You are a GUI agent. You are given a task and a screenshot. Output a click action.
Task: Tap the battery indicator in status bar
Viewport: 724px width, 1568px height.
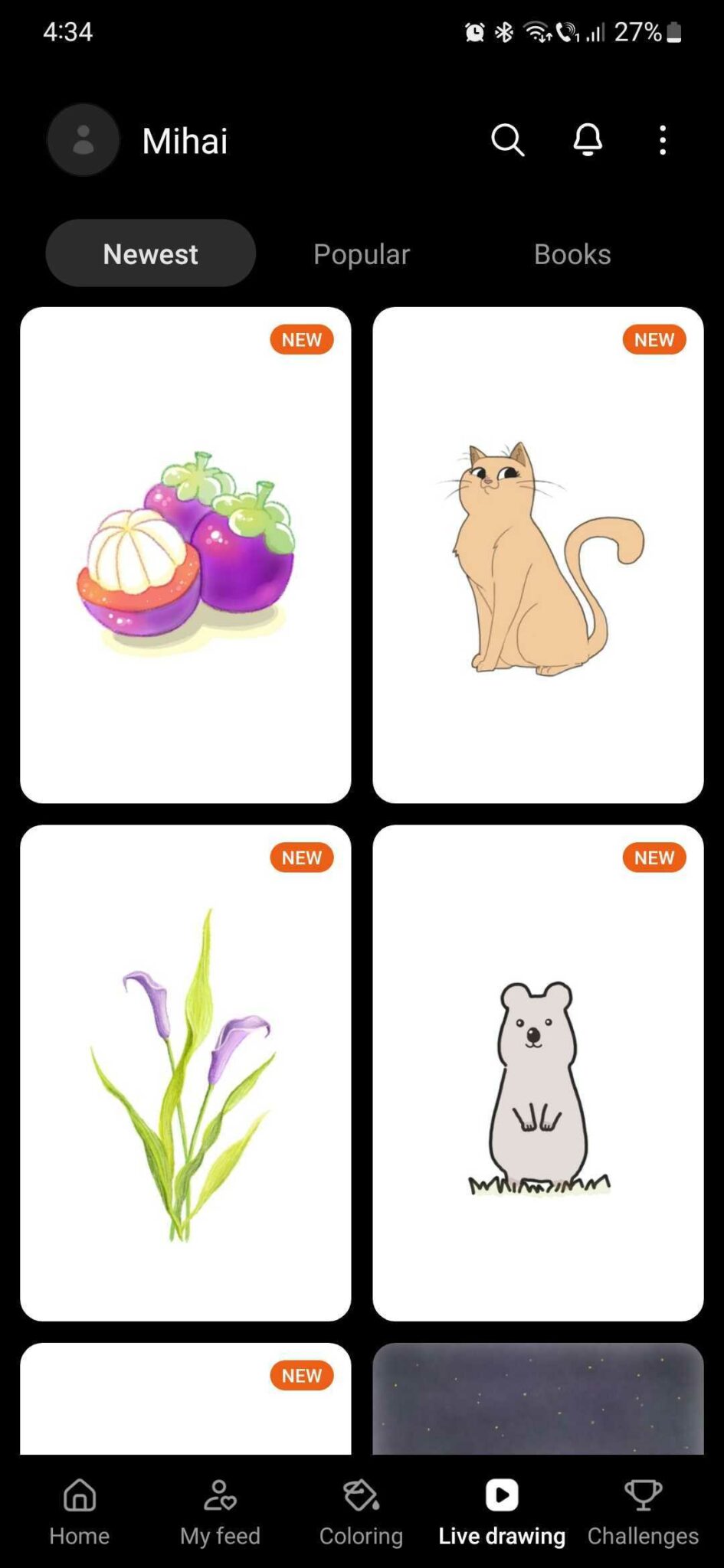coord(672,32)
